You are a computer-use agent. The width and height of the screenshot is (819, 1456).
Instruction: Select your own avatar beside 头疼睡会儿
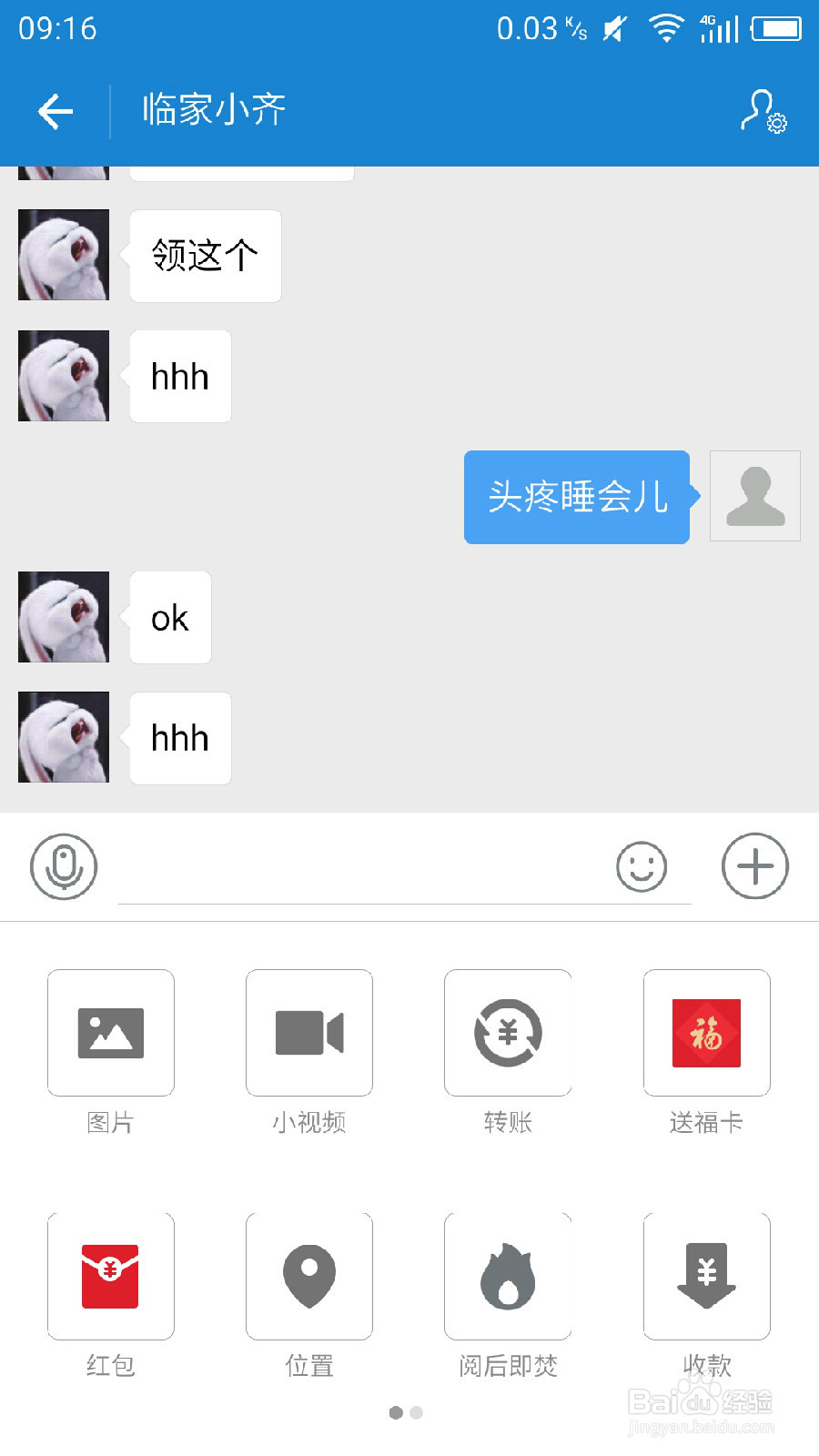pyautogui.click(x=755, y=496)
